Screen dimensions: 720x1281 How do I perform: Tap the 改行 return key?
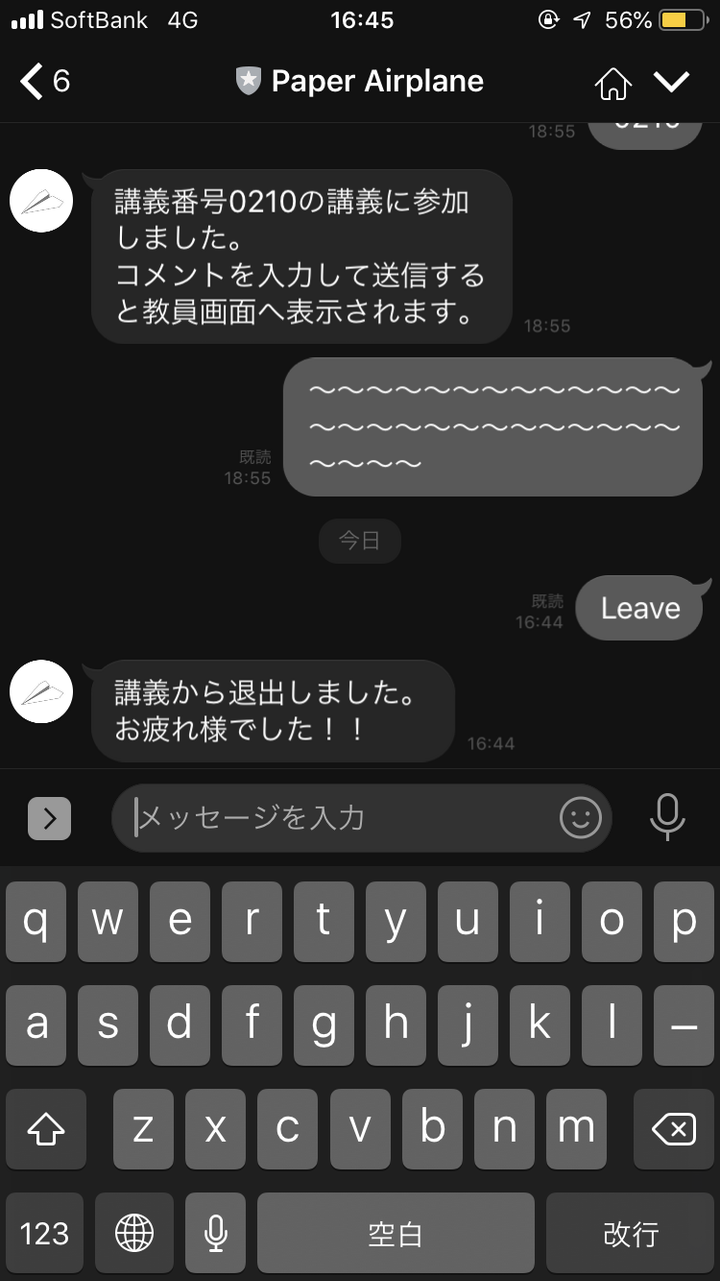(631, 1233)
